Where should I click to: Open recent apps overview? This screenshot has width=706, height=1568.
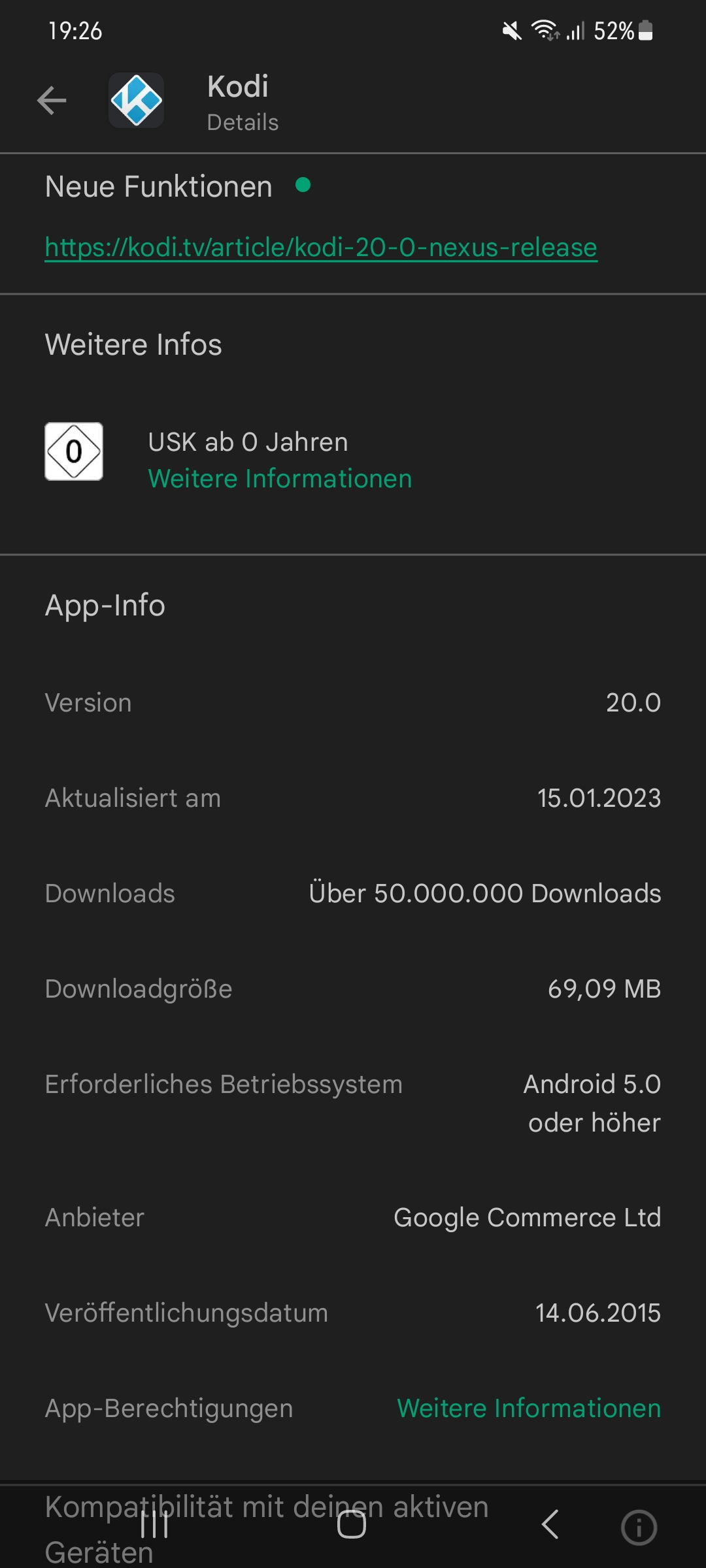[x=154, y=1525]
